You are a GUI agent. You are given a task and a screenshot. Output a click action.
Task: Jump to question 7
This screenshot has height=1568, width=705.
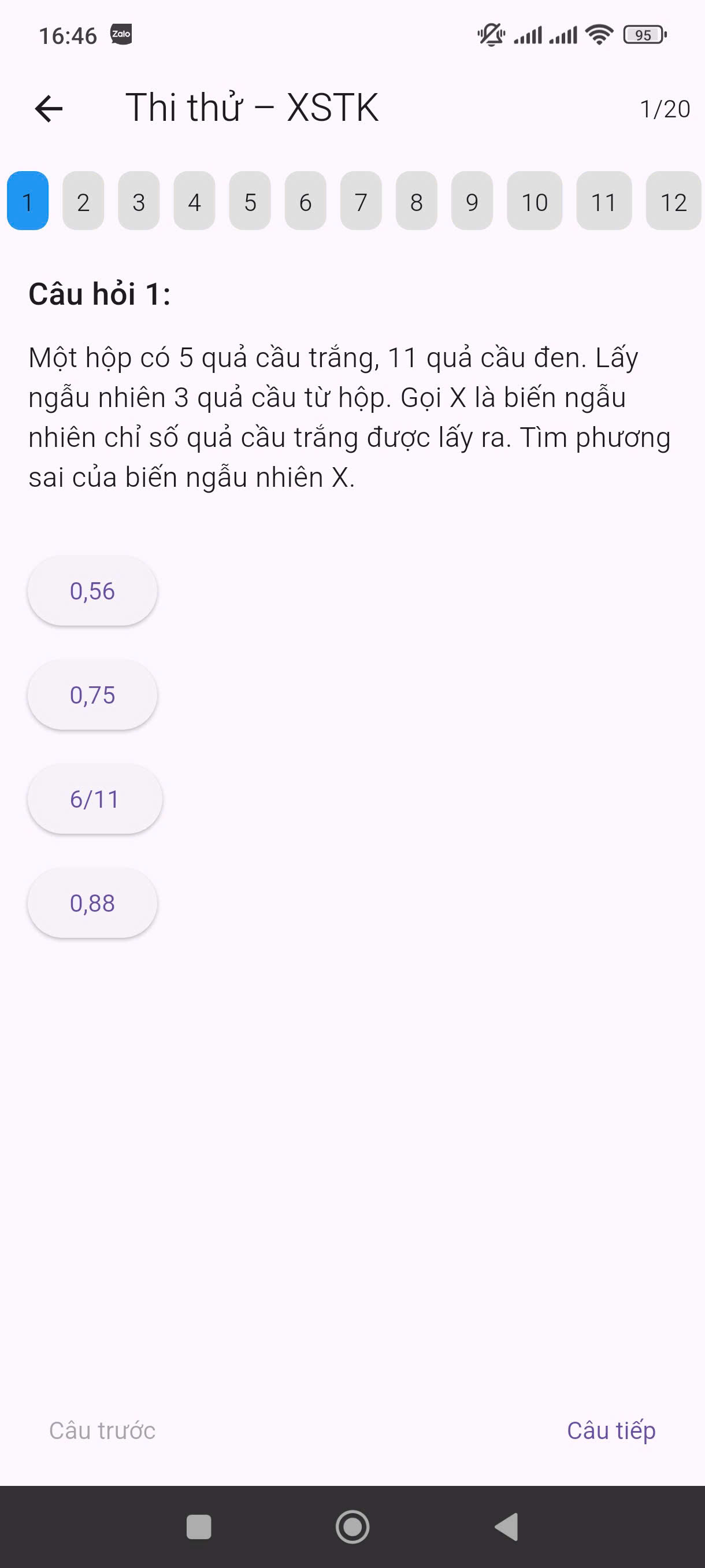coord(361,202)
